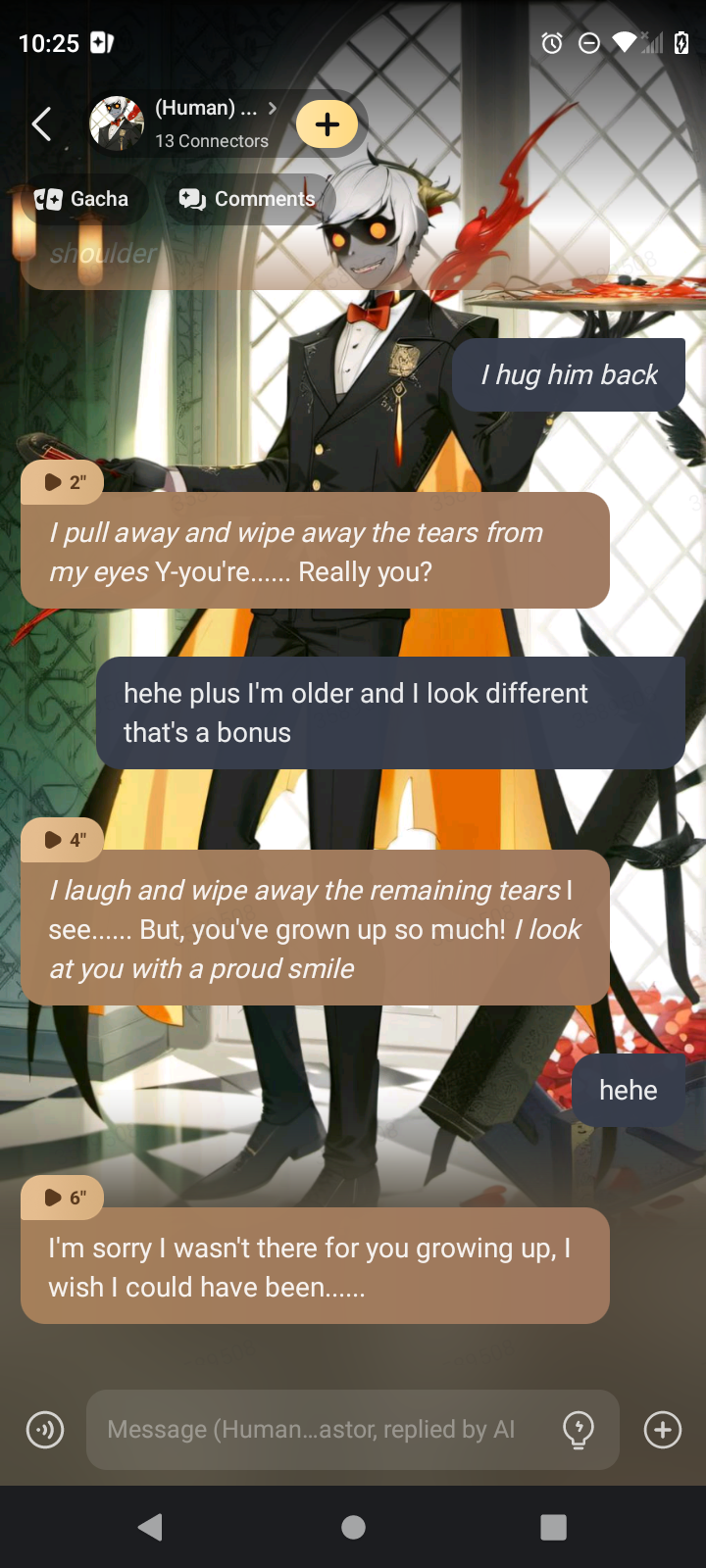Tap the lightbulb suggestion icon
This screenshot has height=1568, width=706.
point(579,1430)
